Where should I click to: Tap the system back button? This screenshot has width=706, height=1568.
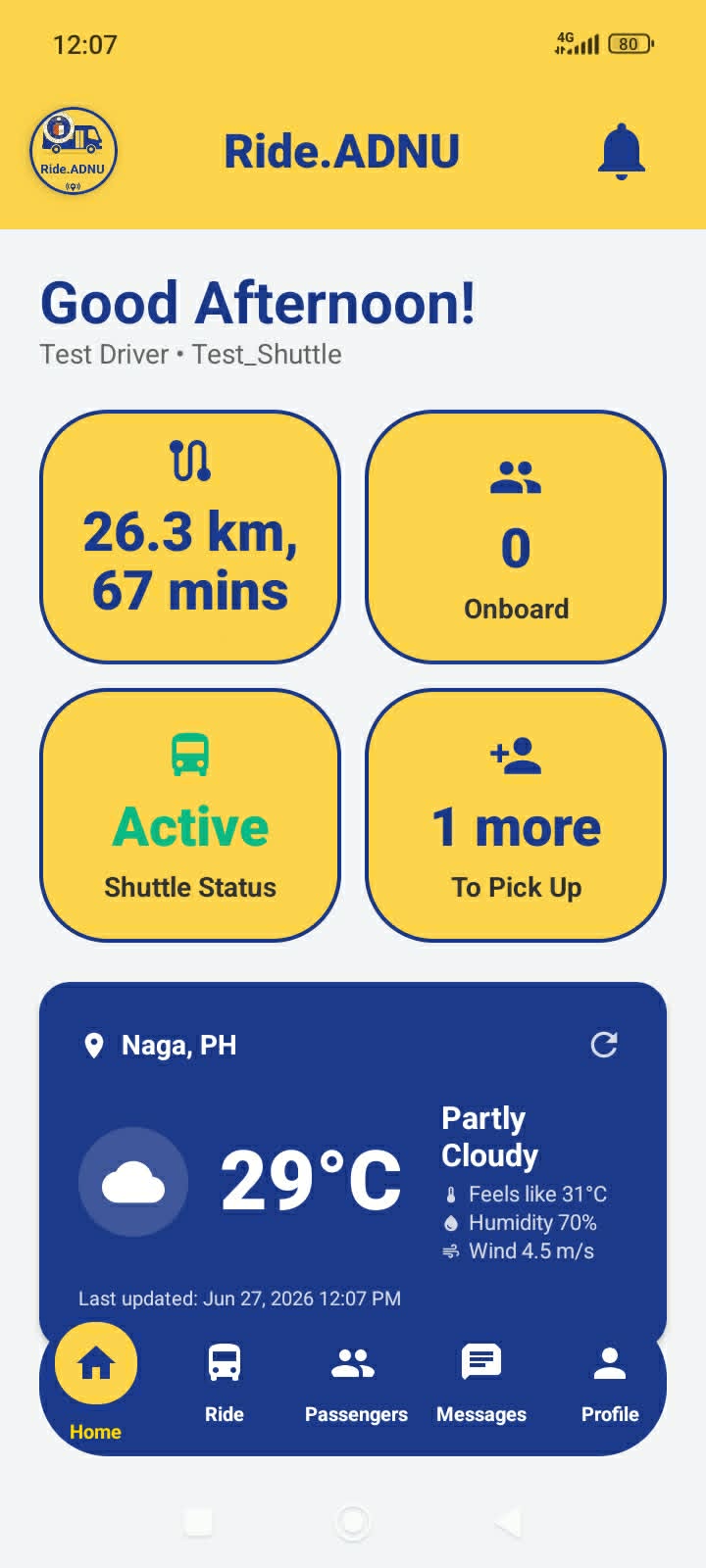tap(508, 1522)
